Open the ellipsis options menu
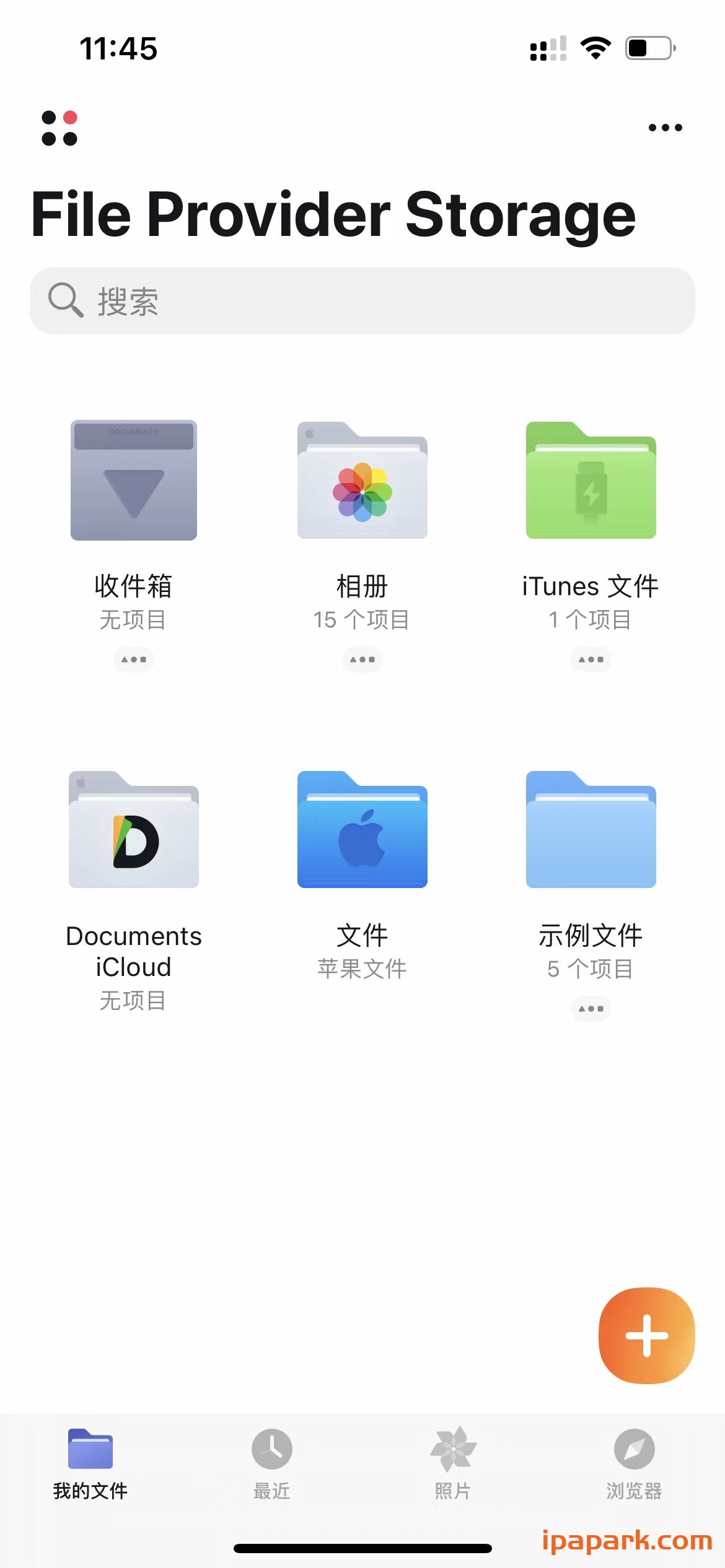This screenshot has width=725, height=1568. point(664,128)
